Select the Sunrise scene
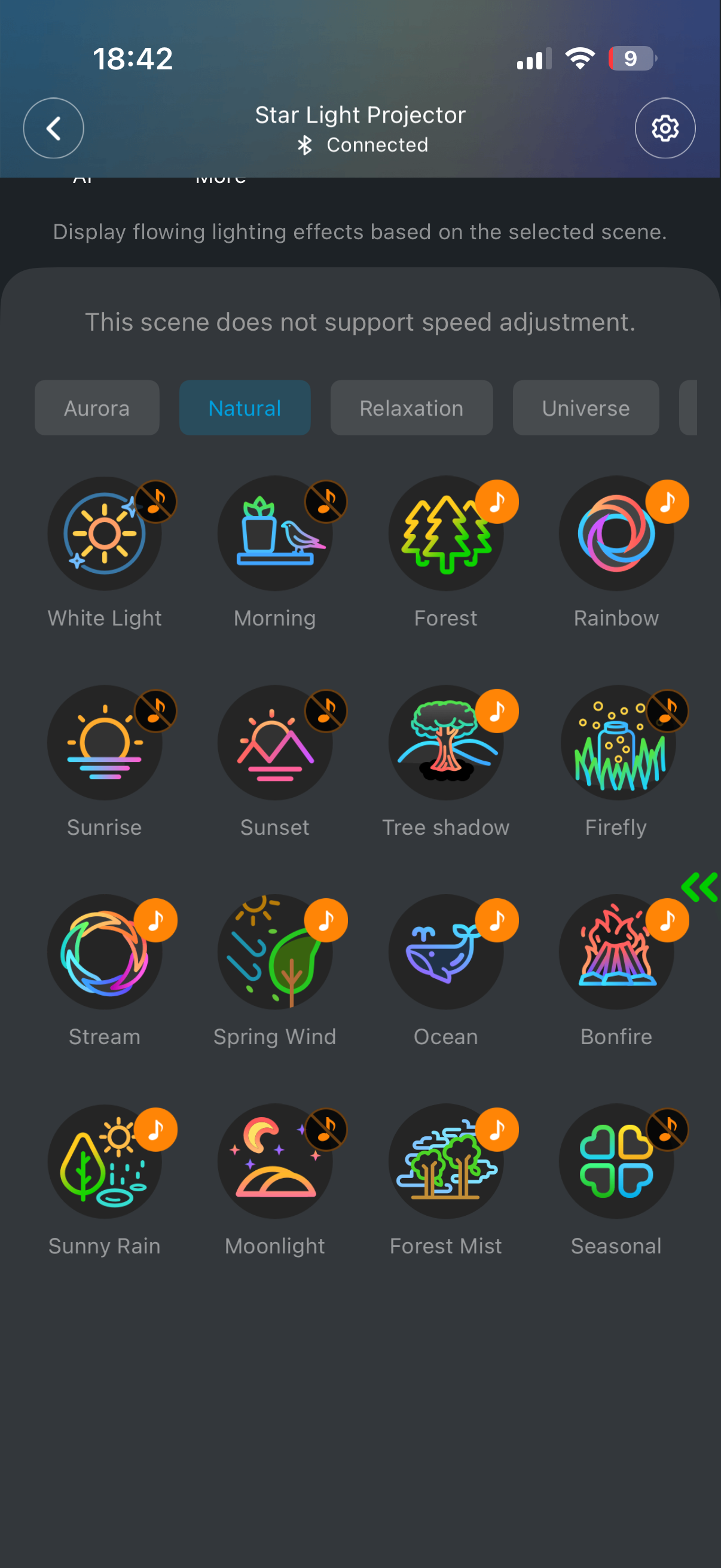The image size is (721, 1568). tap(105, 743)
